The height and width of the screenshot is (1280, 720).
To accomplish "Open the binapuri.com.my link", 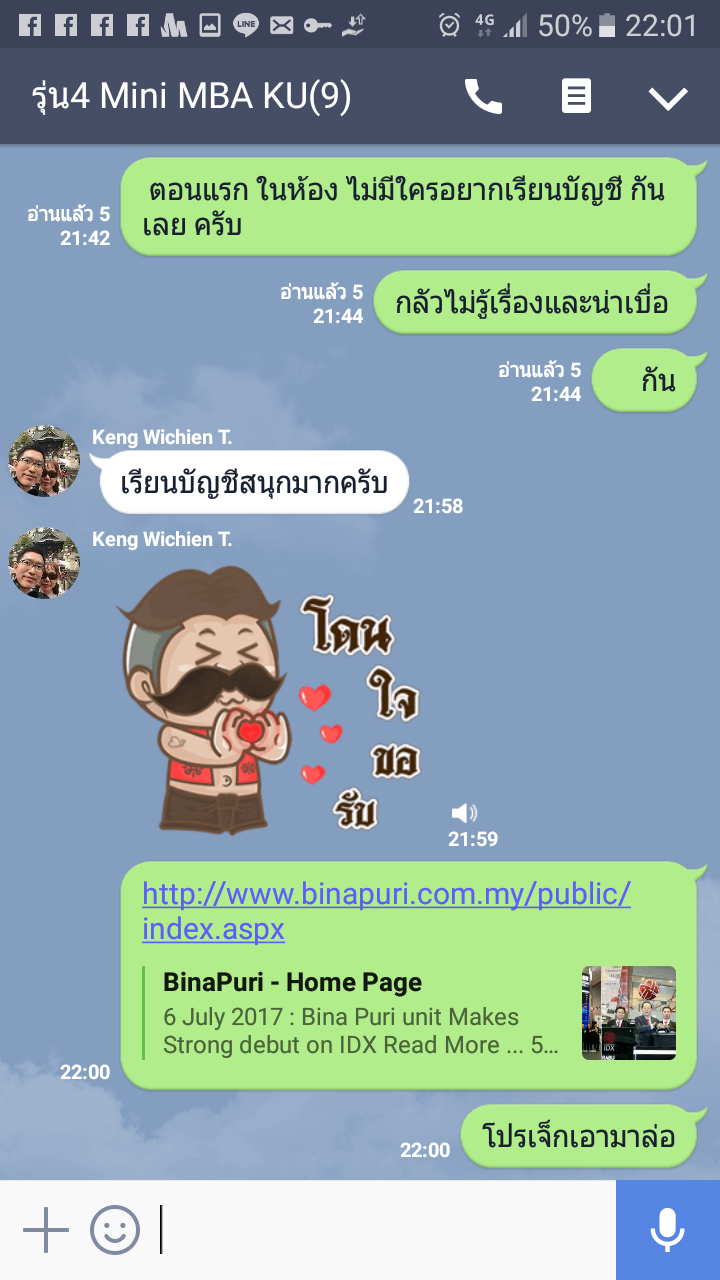I will (x=386, y=910).
